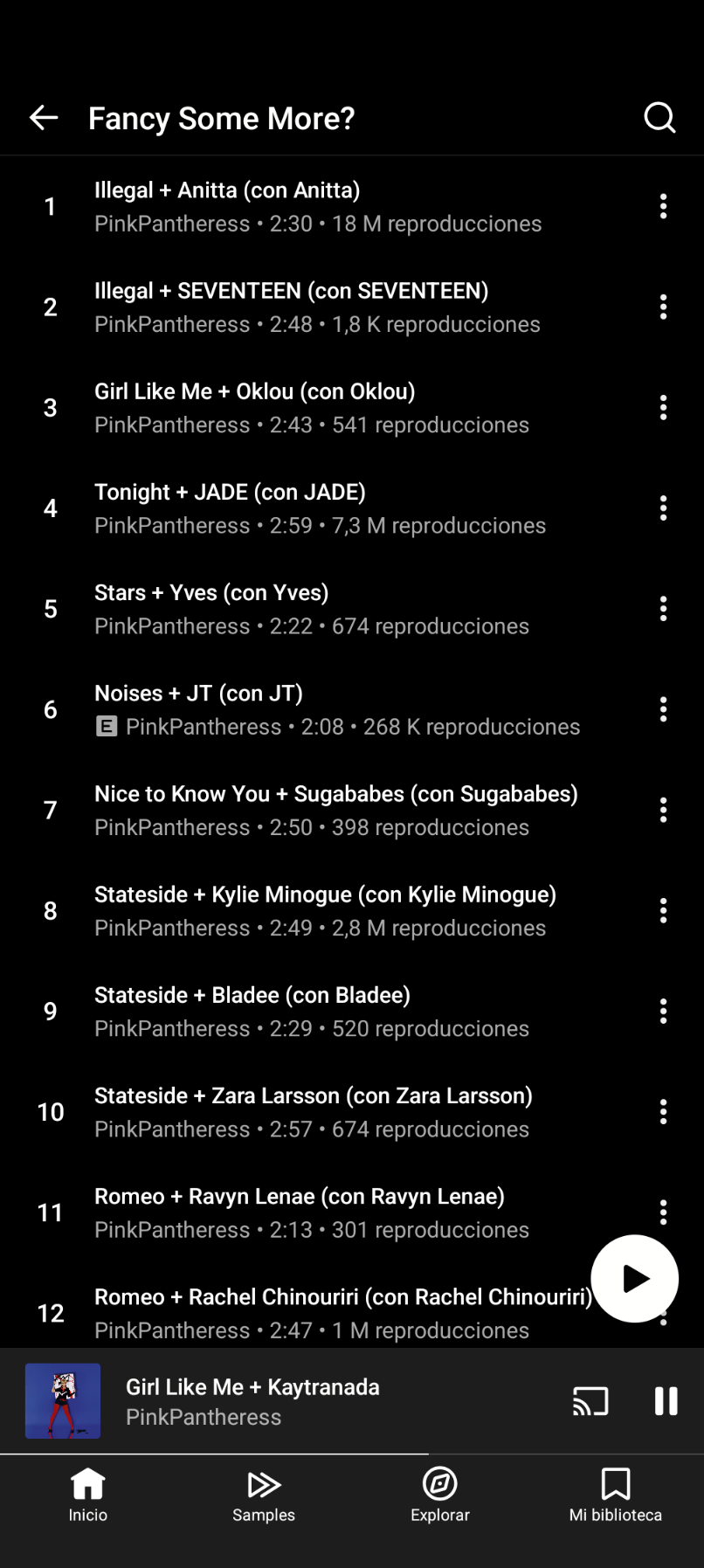
Task: Open options for Illegal + SEVENTEEN
Action: pyautogui.click(x=663, y=307)
